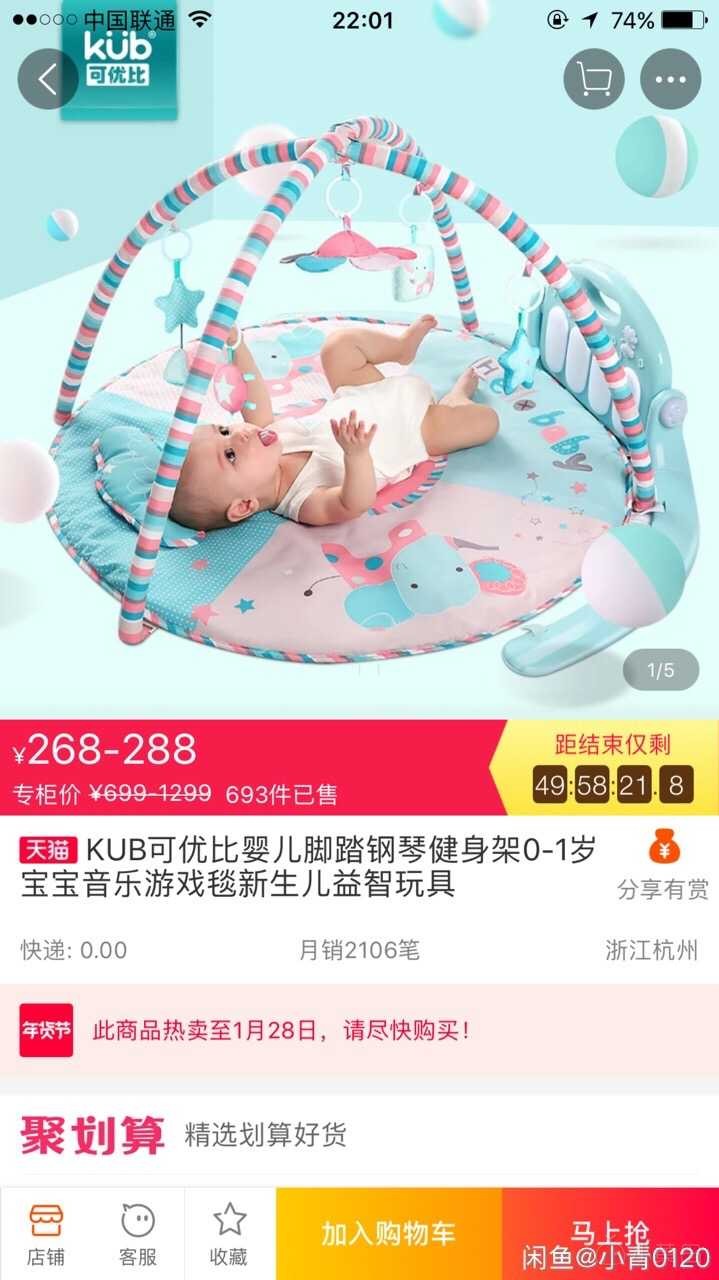Open the 店铺 store page

tap(46, 1234)
